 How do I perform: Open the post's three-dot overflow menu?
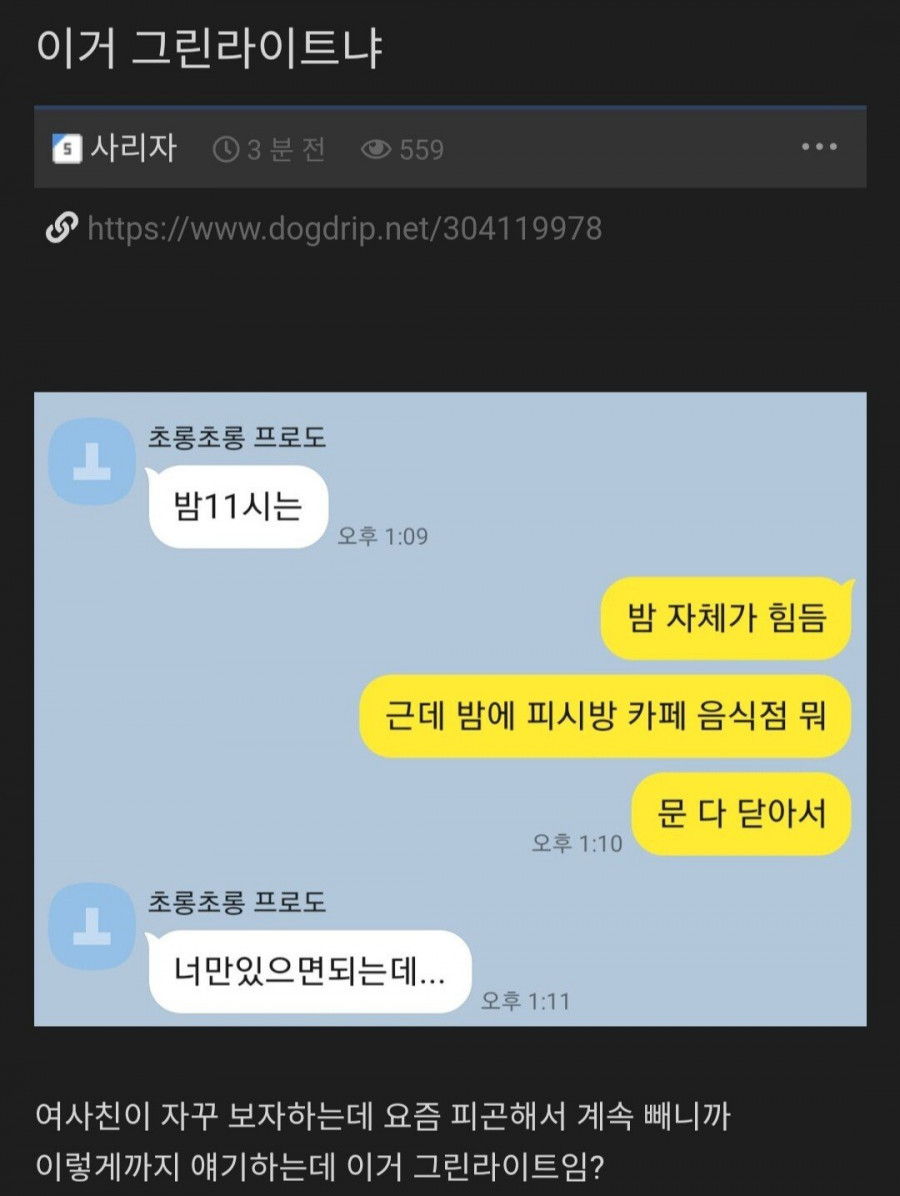tap(819, 148)
